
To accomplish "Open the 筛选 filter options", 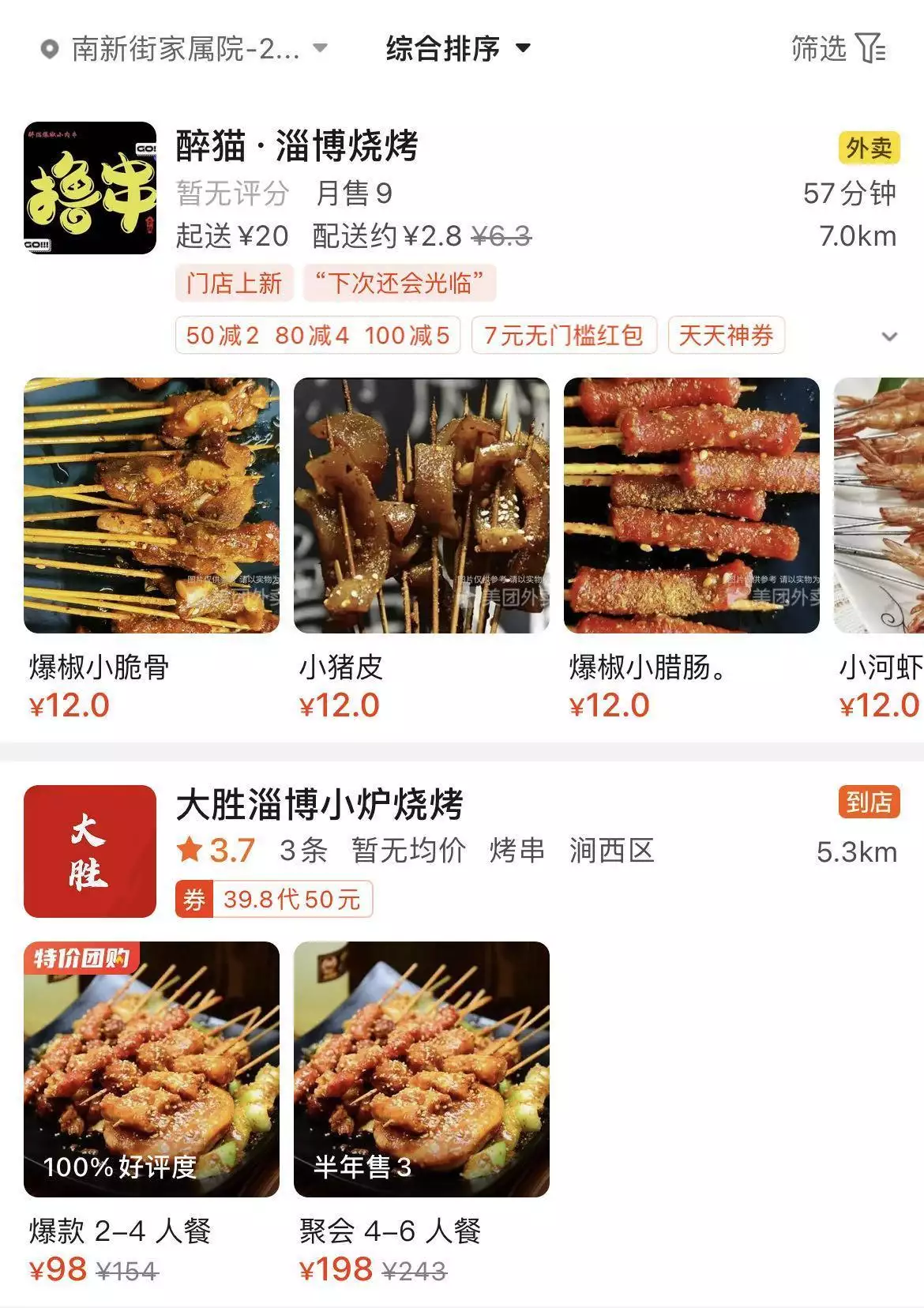I will [x=838, y=49].
